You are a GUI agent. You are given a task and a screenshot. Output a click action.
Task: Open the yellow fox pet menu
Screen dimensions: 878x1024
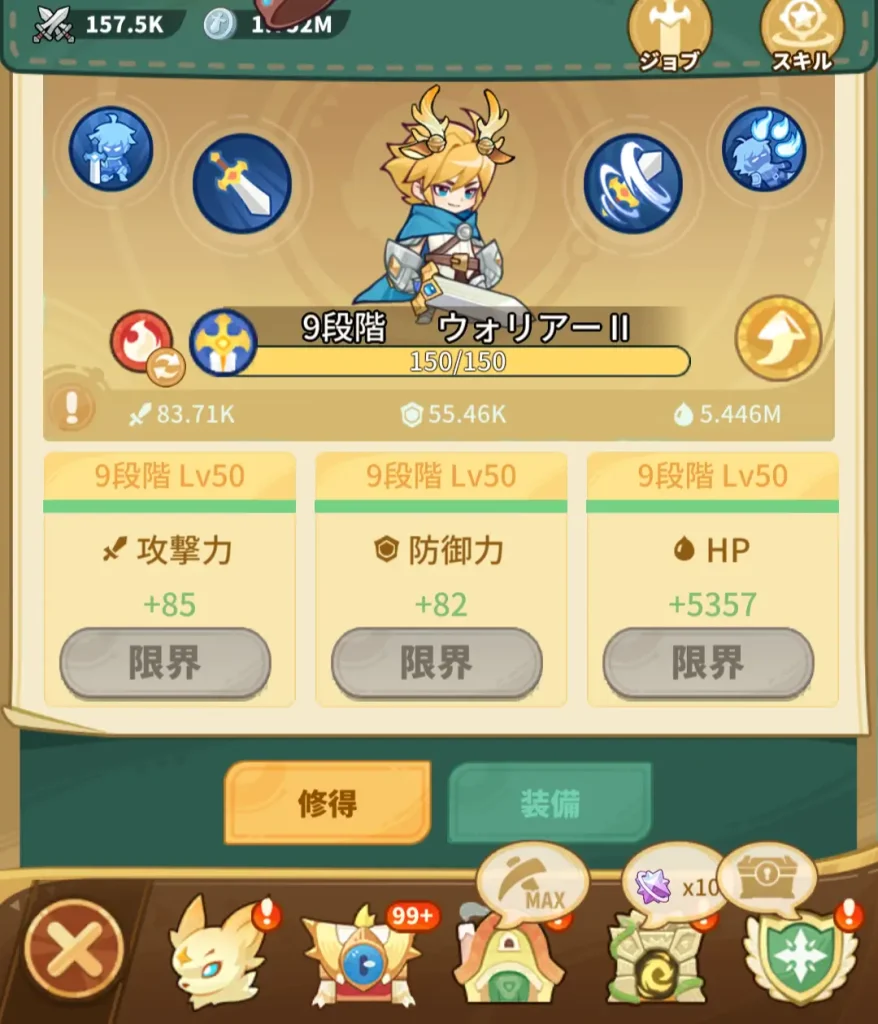(x=215, y=952)
